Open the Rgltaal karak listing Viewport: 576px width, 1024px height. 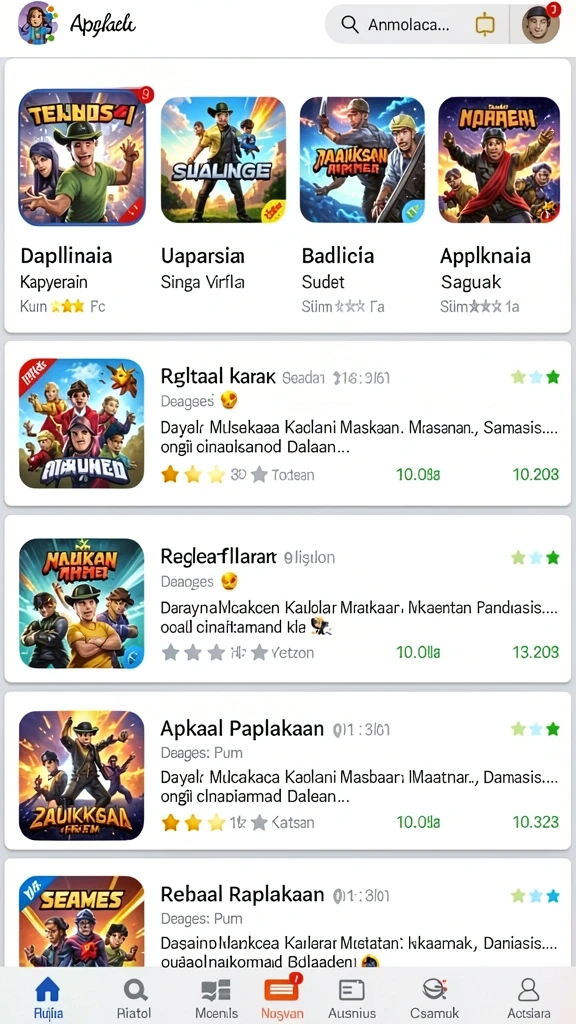[288, 423]
